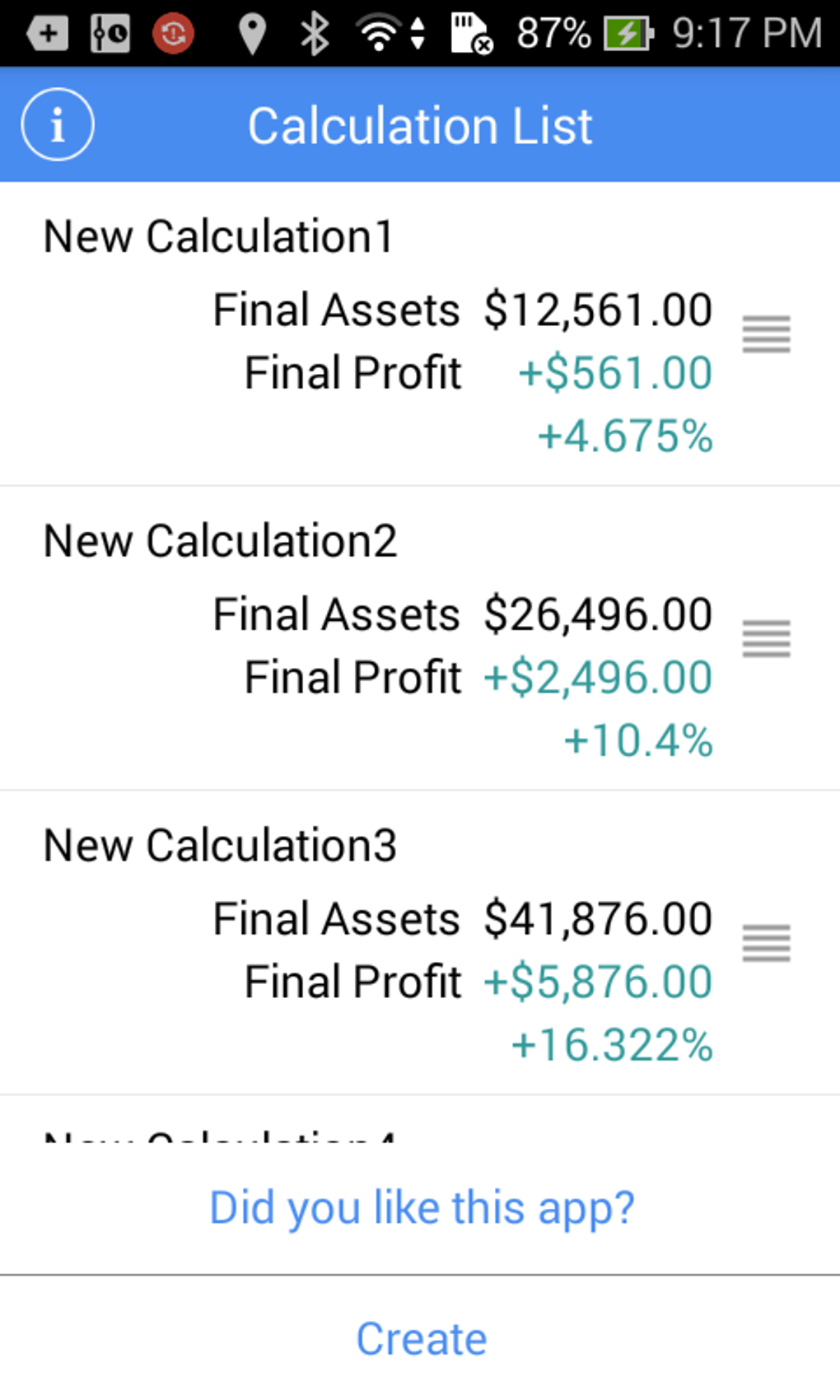This screenshot has width=840, height=1400.
Task: Grab the reorder handle for New Calculation1
Action: [x=767, y=333]
